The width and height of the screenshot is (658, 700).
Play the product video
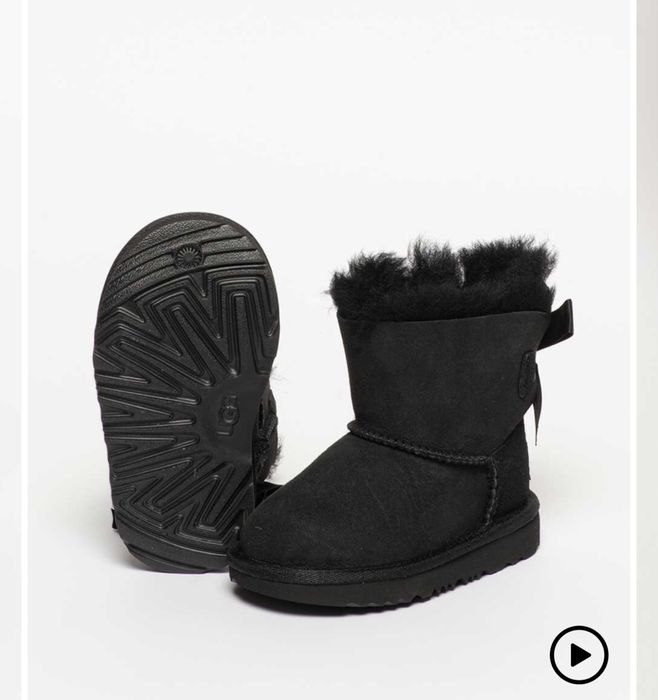(578, 655)
